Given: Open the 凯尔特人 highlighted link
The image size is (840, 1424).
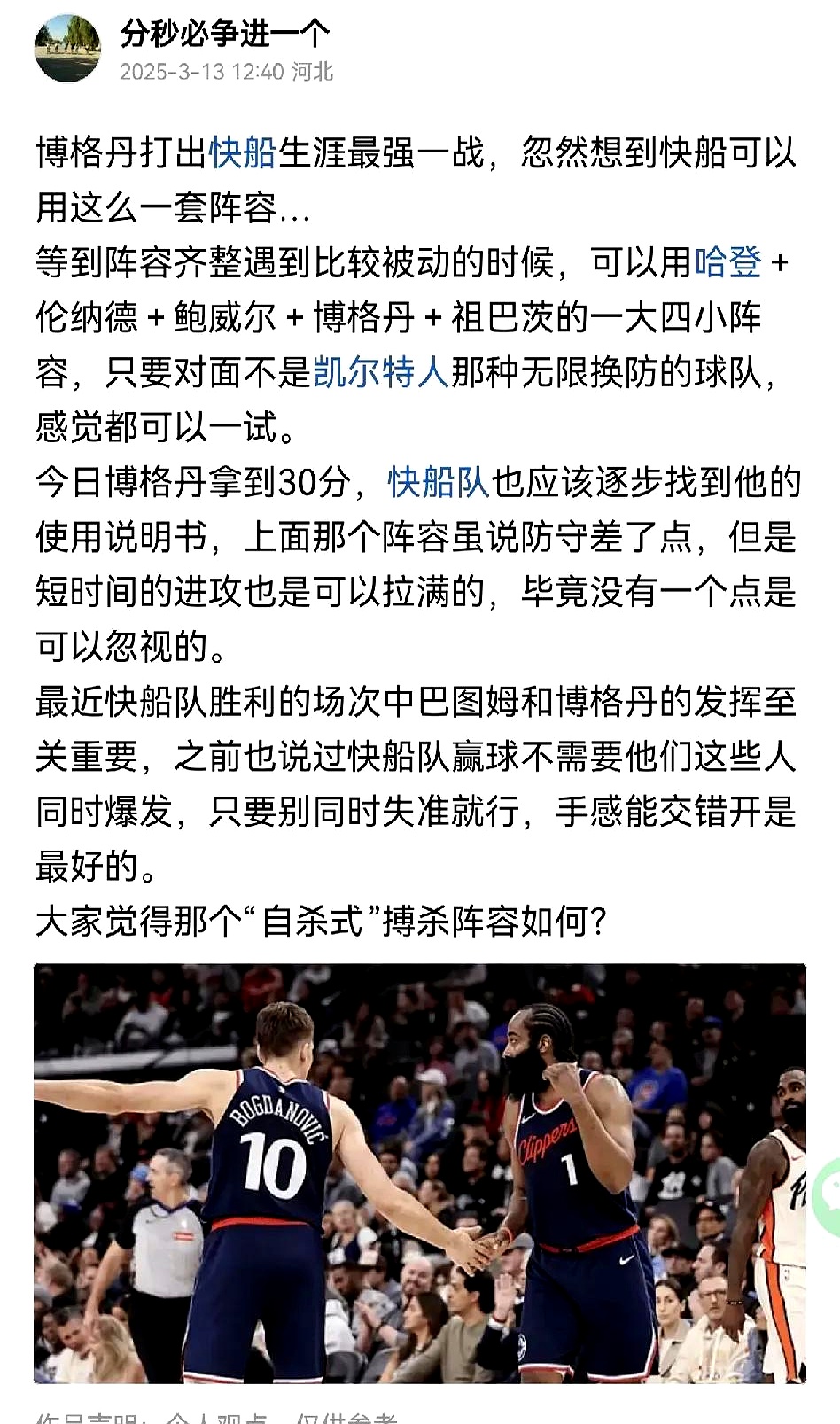Looking at the screenshot, I should coord(381,372).
